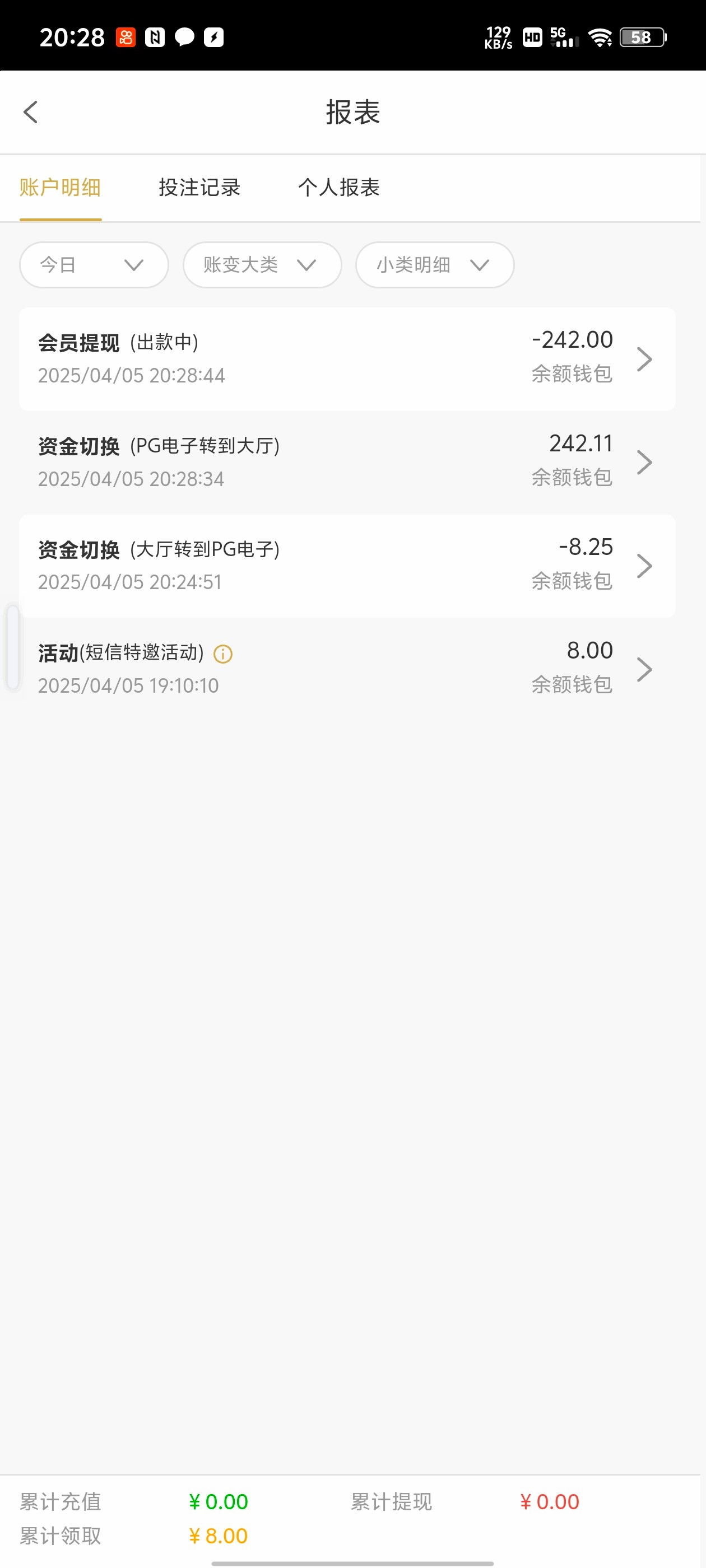View the PG电子转到大厅 transfer record
This screenshot has height=1568, width=706.
tap(347, 463)
